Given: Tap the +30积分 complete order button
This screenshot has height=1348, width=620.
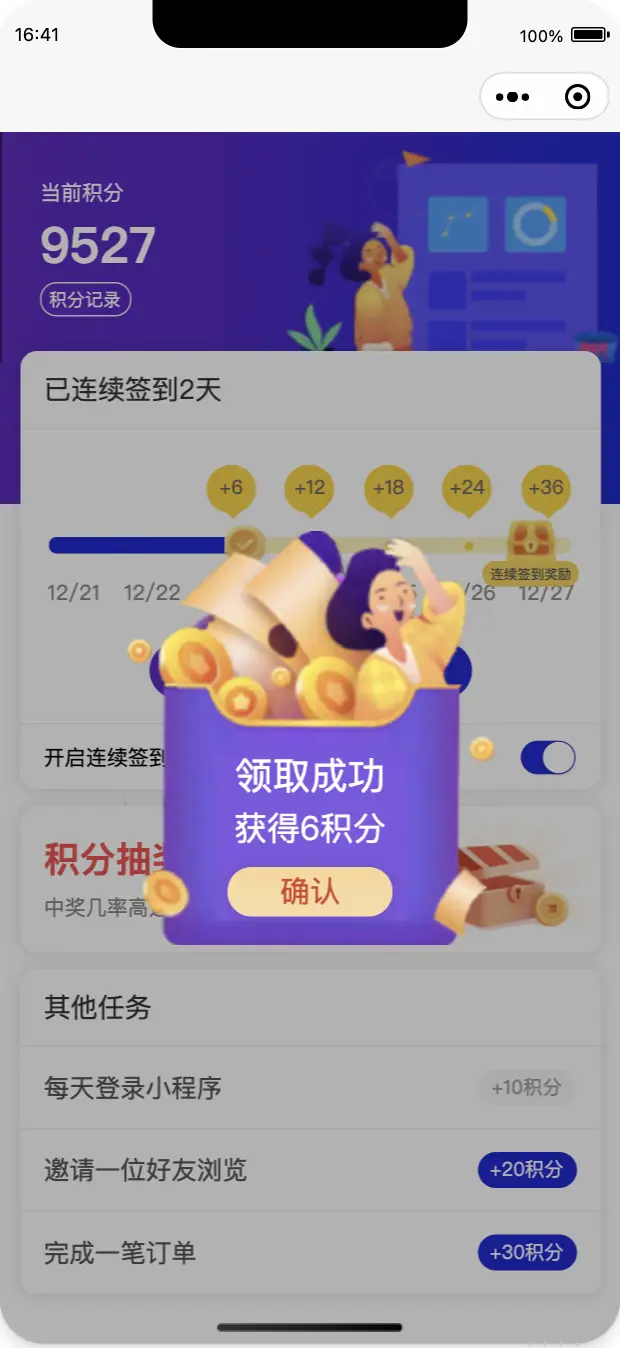Looking at the screenshot, I should pyautogui.click(x=527, y=1252).
